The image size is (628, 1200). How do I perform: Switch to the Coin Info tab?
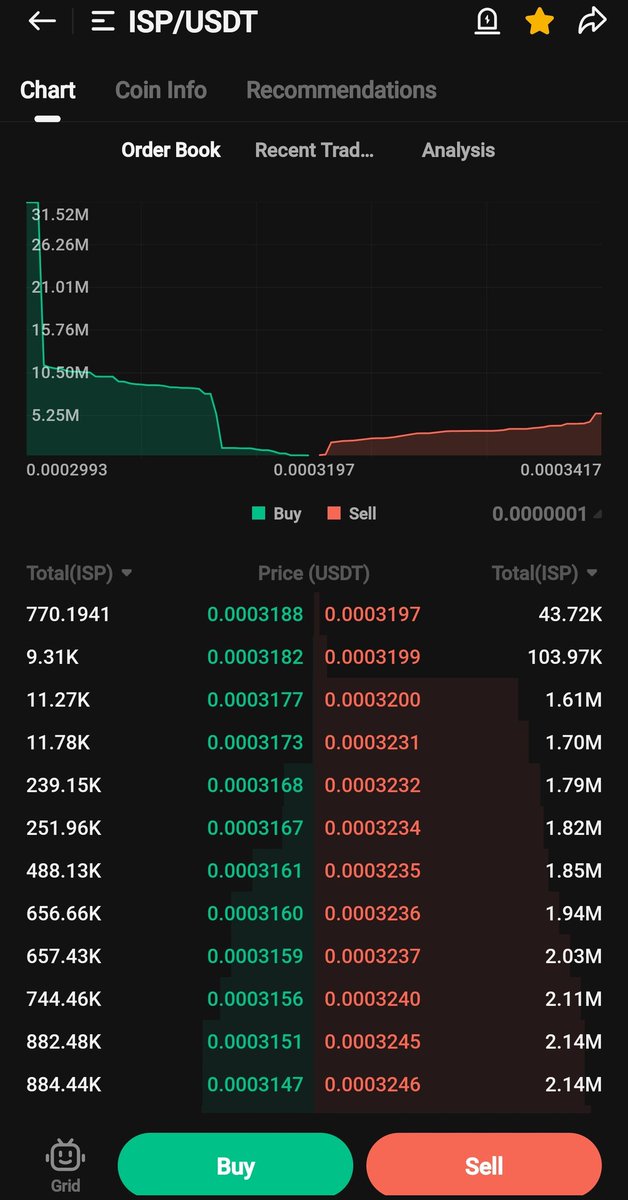pyautogui.click(x=161, y=90)
